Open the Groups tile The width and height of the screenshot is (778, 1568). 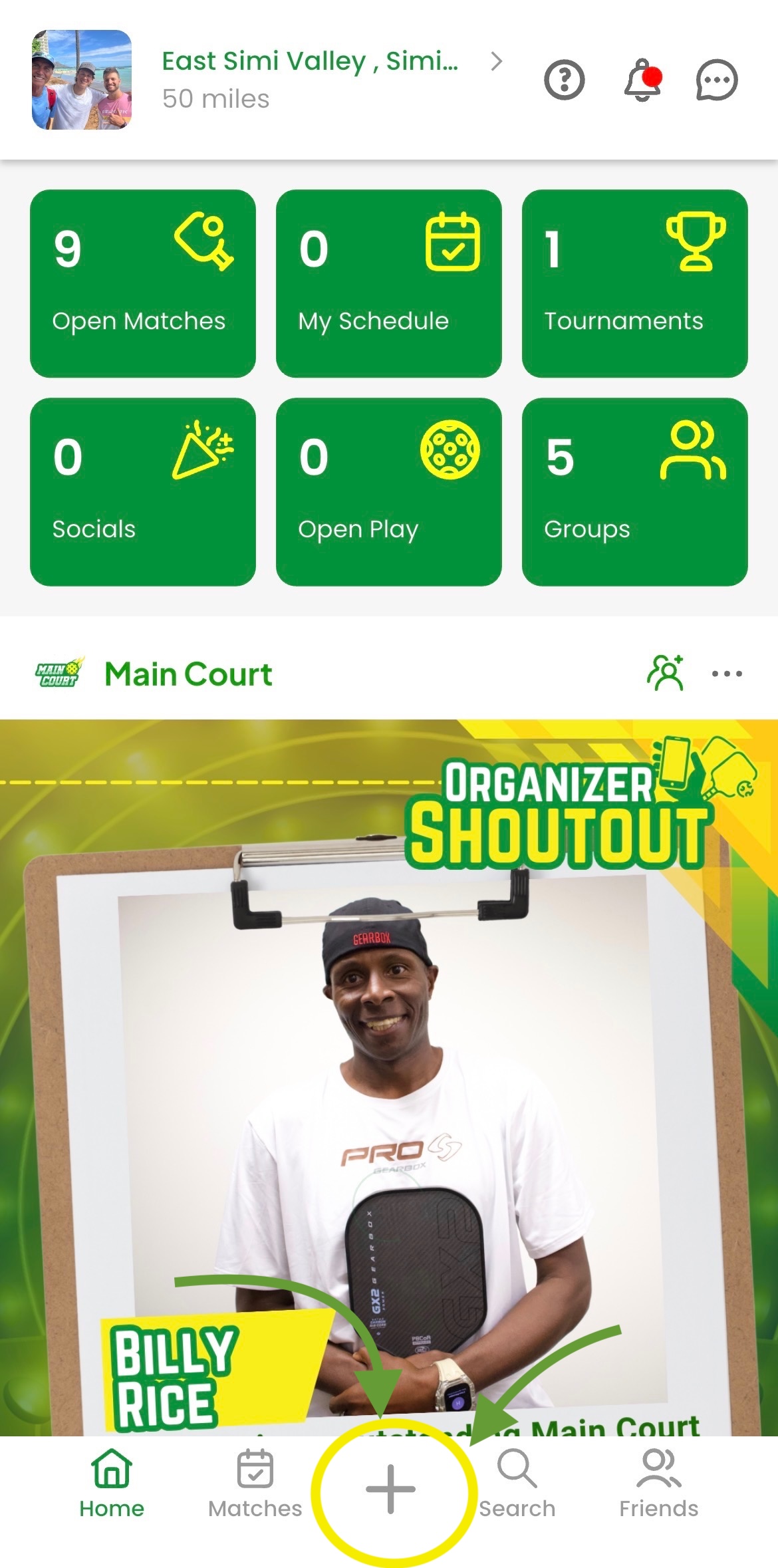click(634, 491)
